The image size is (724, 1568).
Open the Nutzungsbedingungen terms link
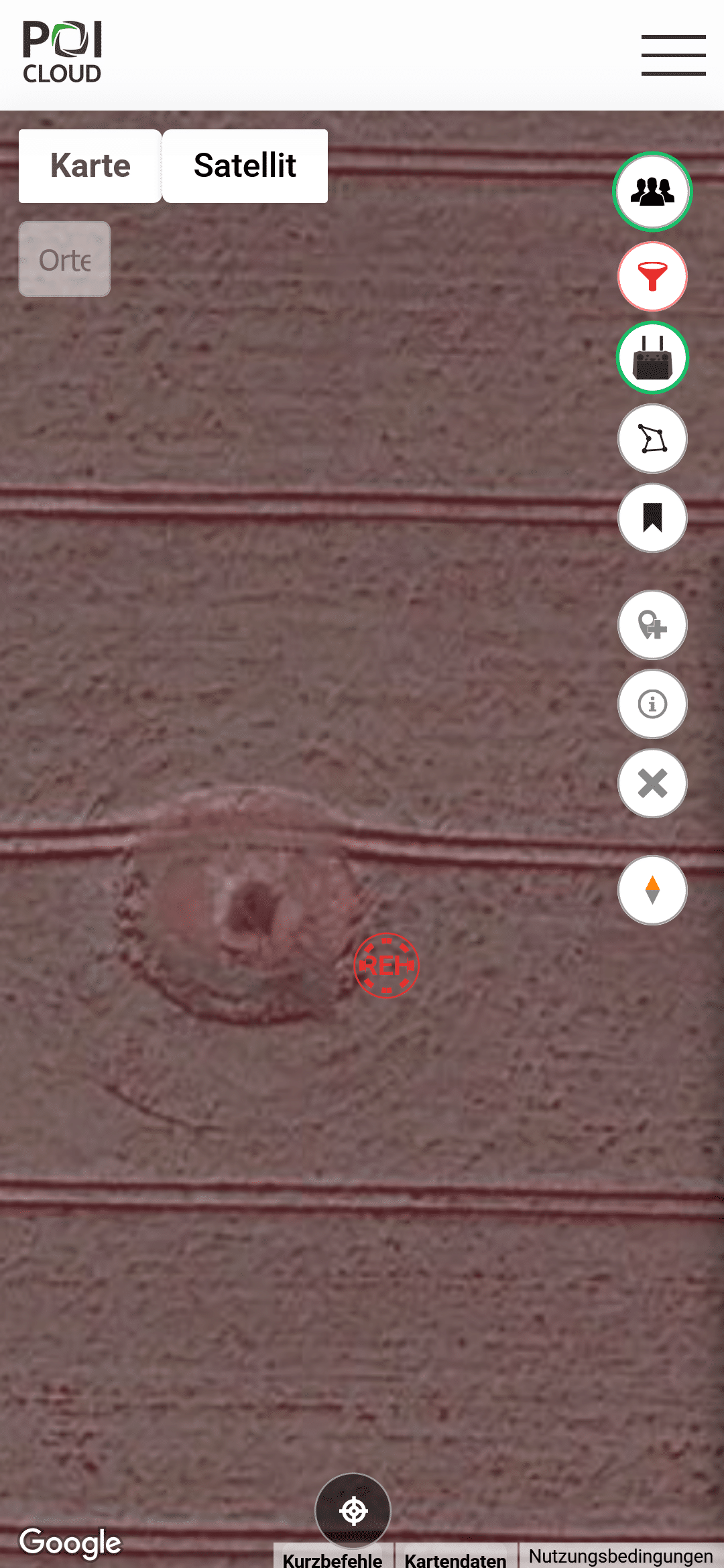(620, 1556)
